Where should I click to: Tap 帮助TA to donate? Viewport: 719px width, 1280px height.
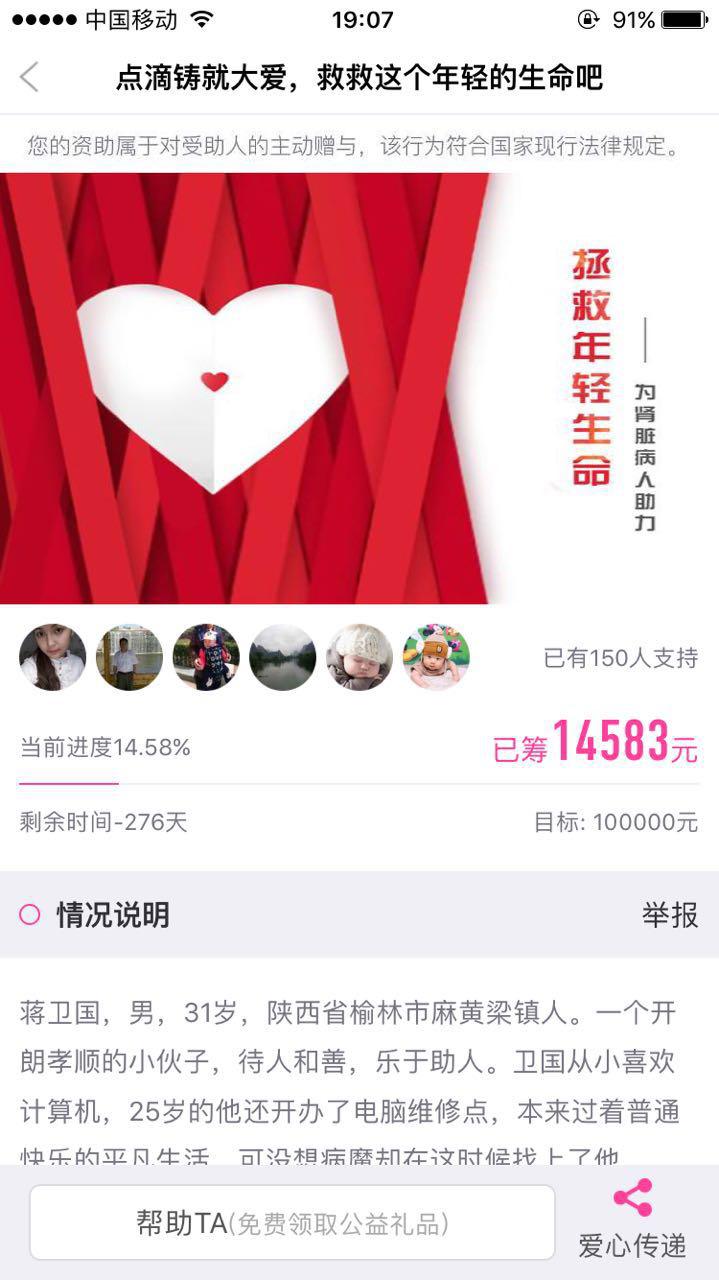pos(292,1223)
